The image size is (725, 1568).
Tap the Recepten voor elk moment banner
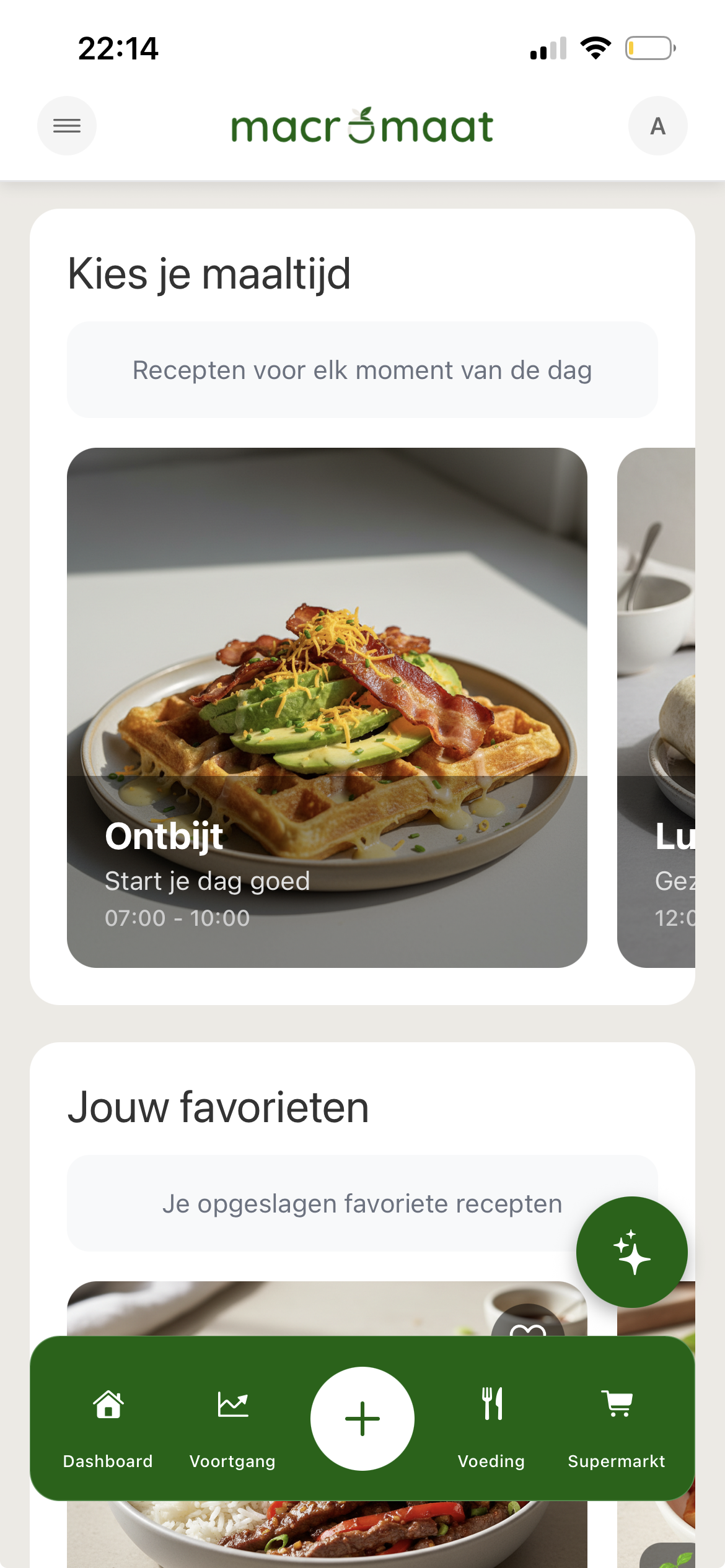tap(362, 370)
